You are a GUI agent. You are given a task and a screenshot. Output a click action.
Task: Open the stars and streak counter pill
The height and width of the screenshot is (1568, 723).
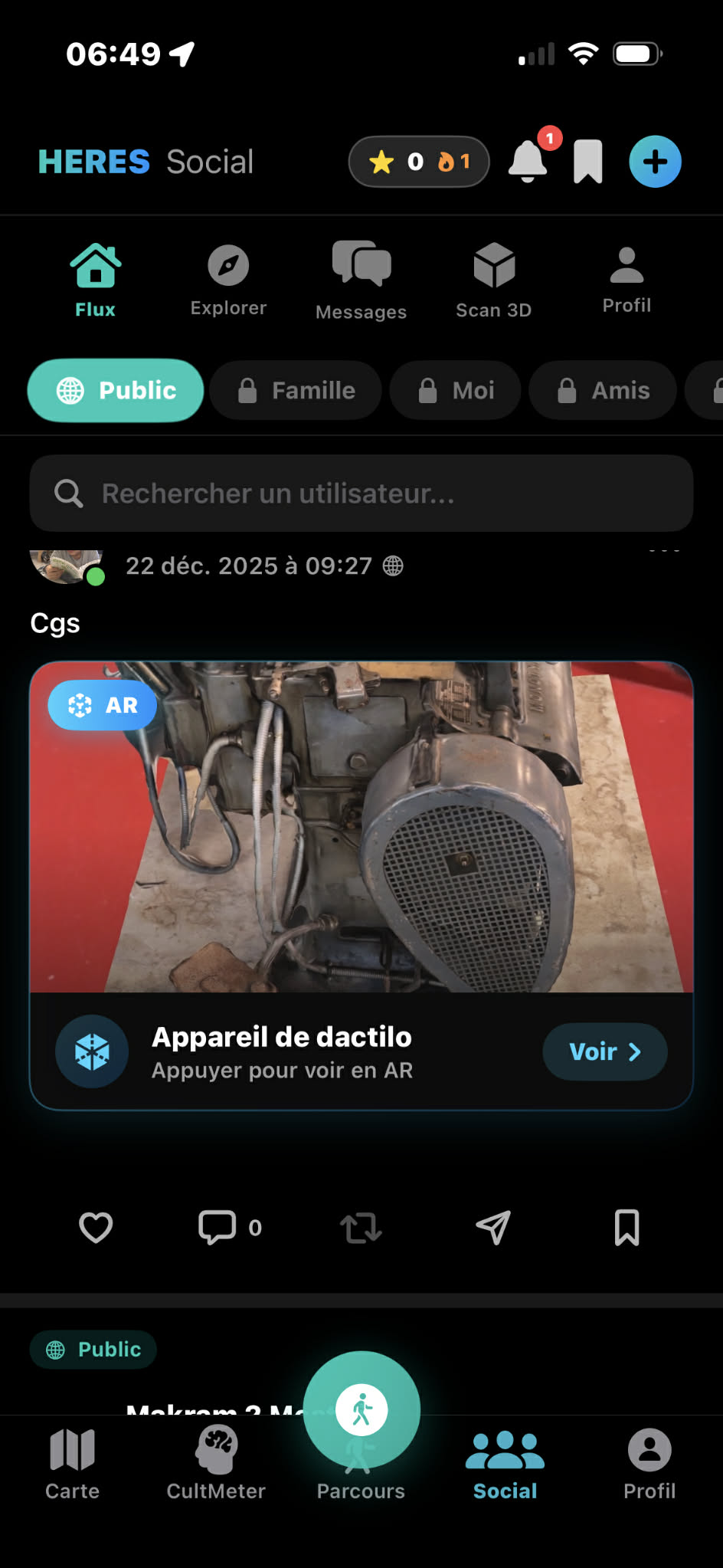click(419, 162)
